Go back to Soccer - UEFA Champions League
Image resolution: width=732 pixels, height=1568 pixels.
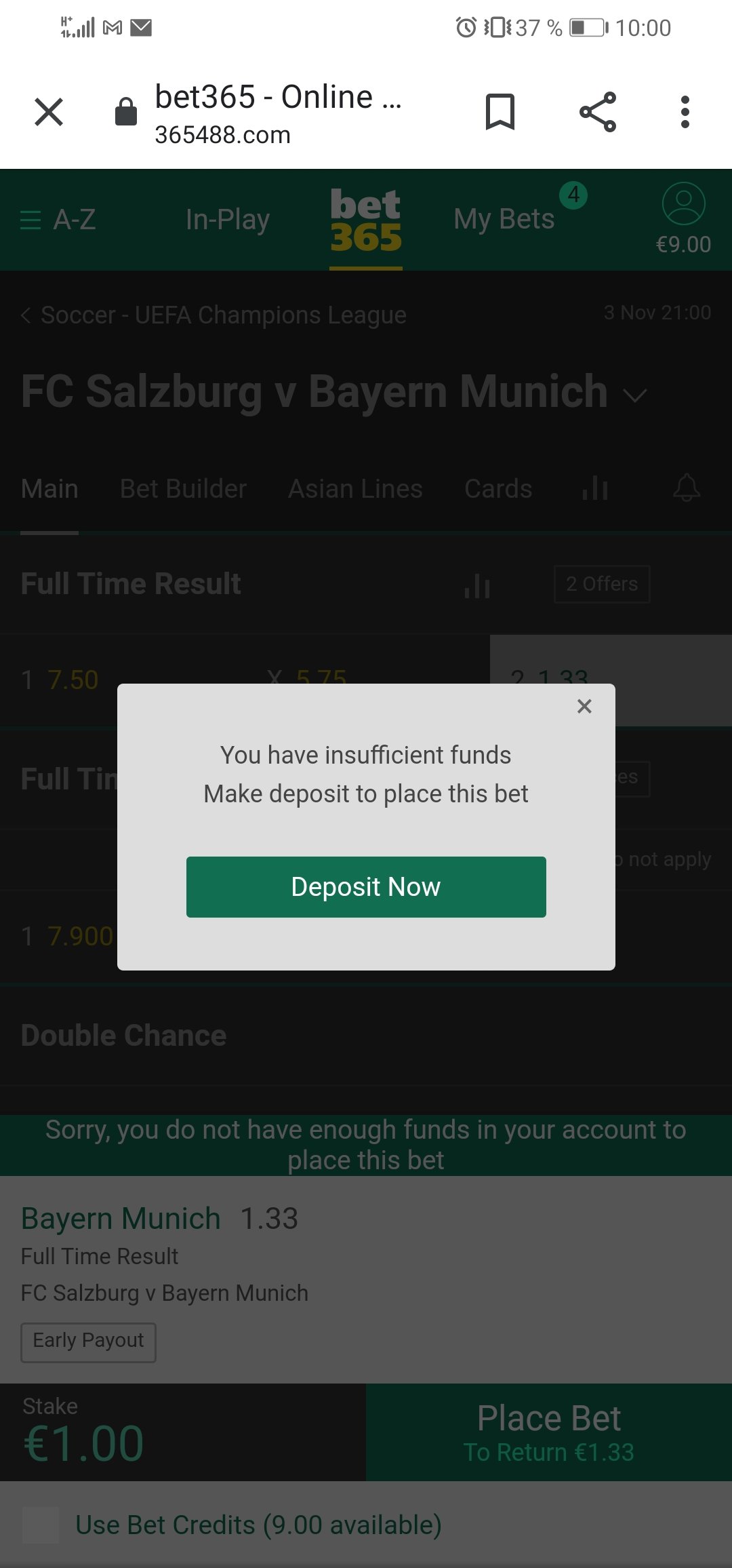[x=214, y=315]
